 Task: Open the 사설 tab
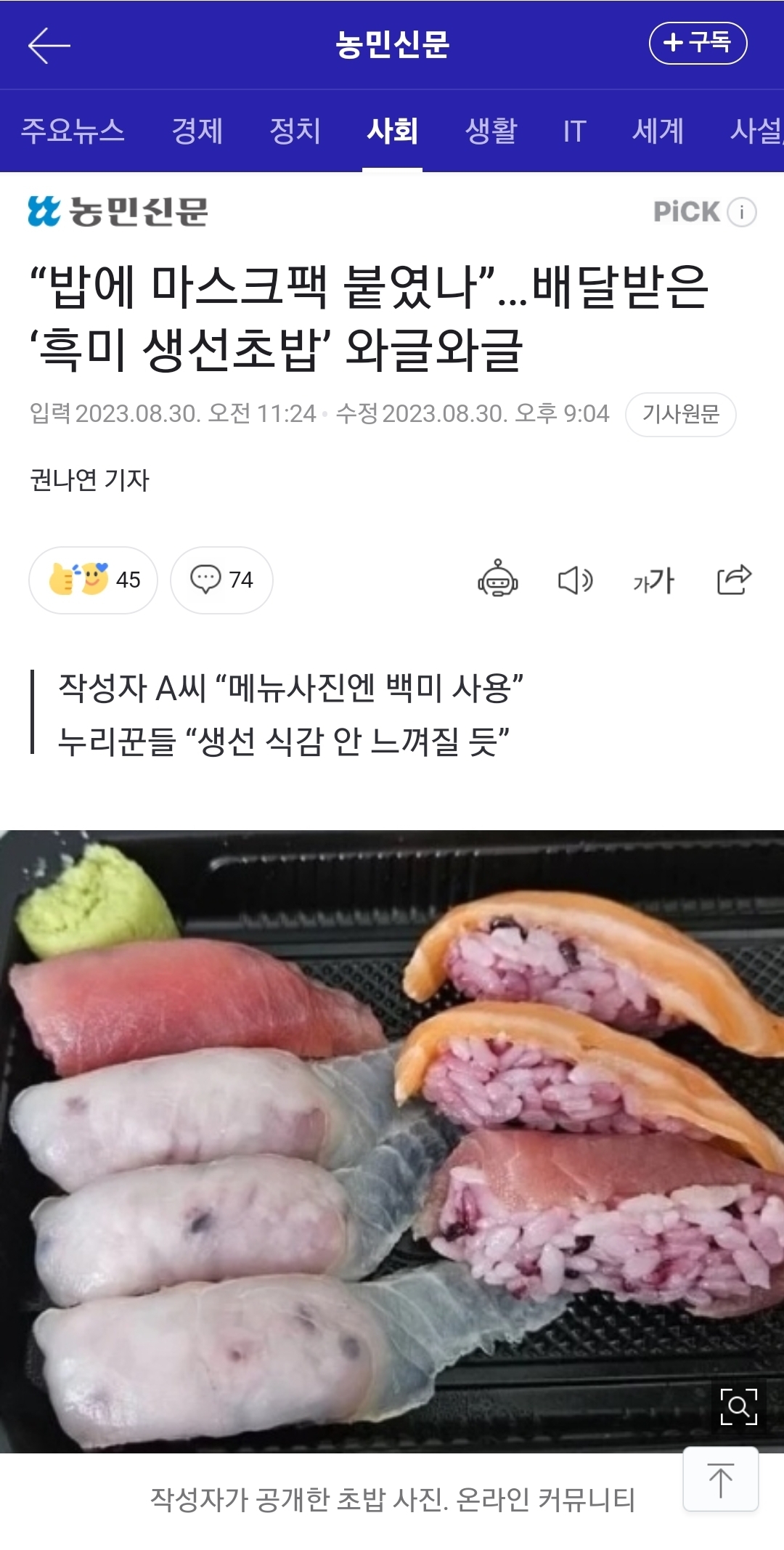755,131
